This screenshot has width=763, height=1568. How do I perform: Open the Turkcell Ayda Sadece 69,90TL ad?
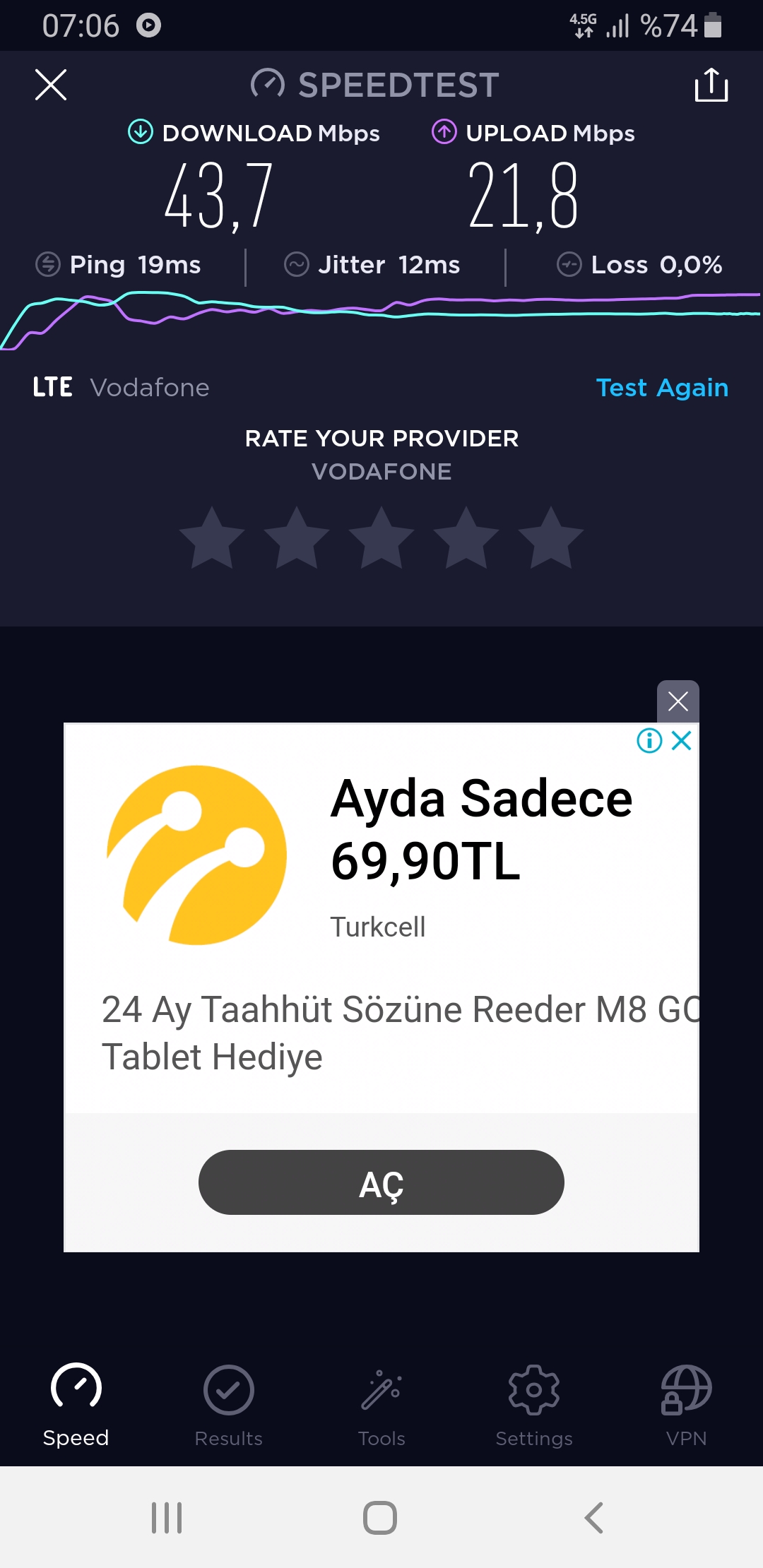(x=482, y=830)
